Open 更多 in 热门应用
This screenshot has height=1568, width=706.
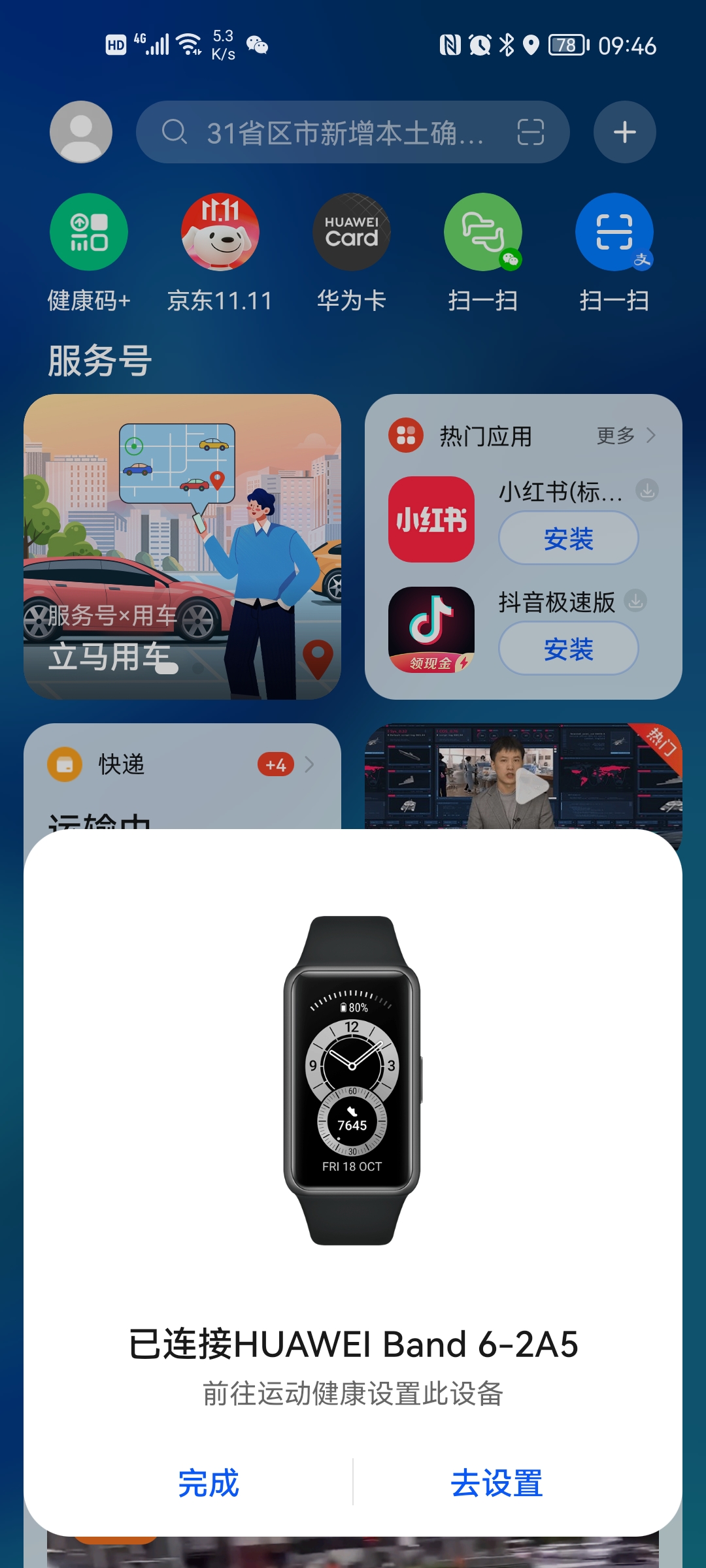(625, 436)
